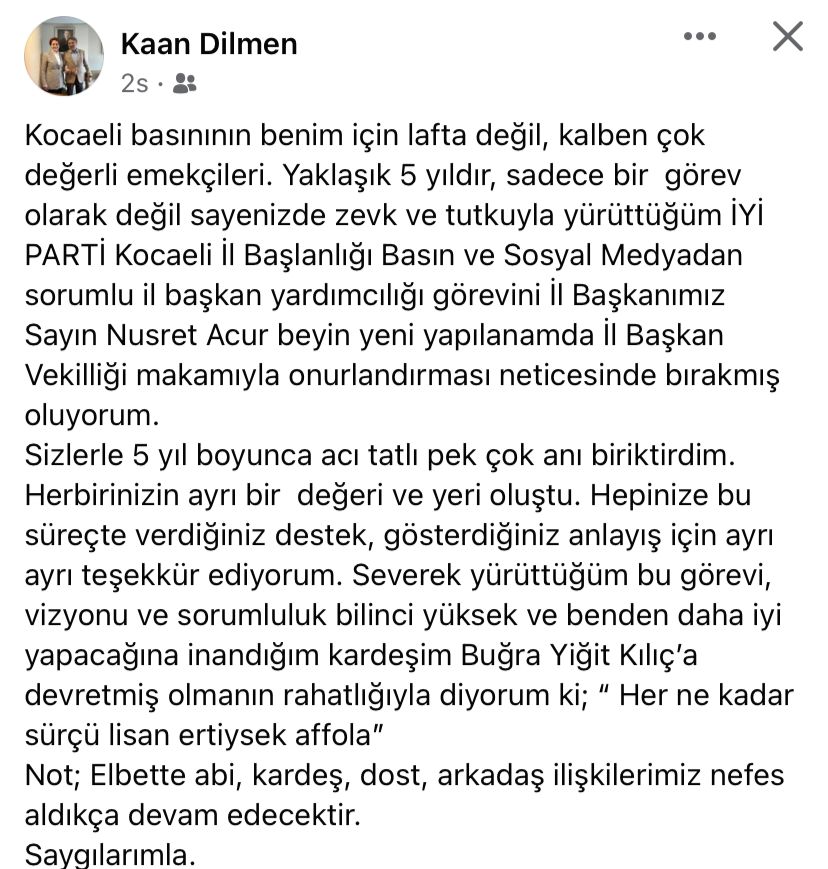Open the post's three-dot options menu
The image size is (828, 869).
click(700, 37)
